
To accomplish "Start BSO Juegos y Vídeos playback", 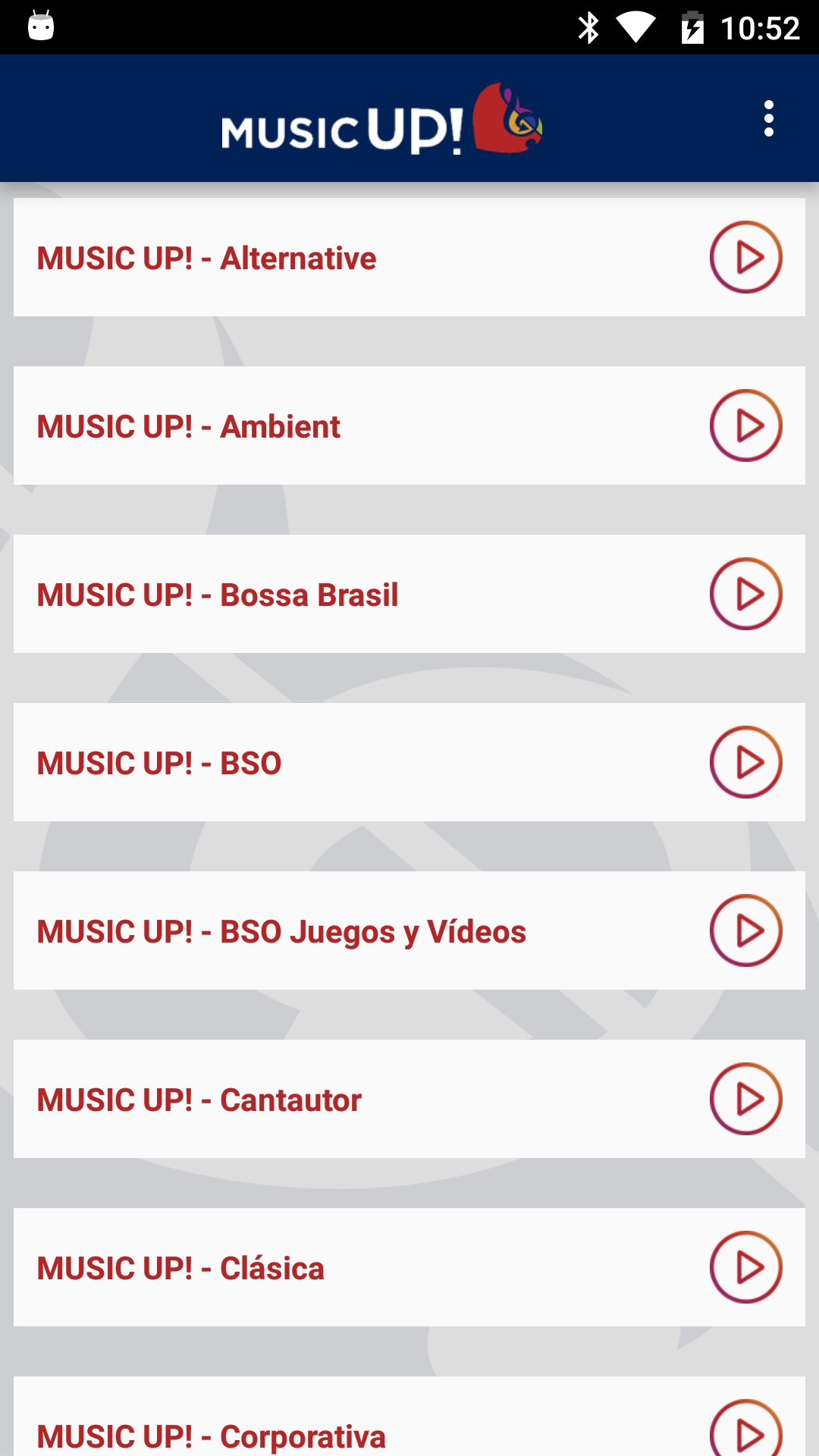I will click(746, 930).
